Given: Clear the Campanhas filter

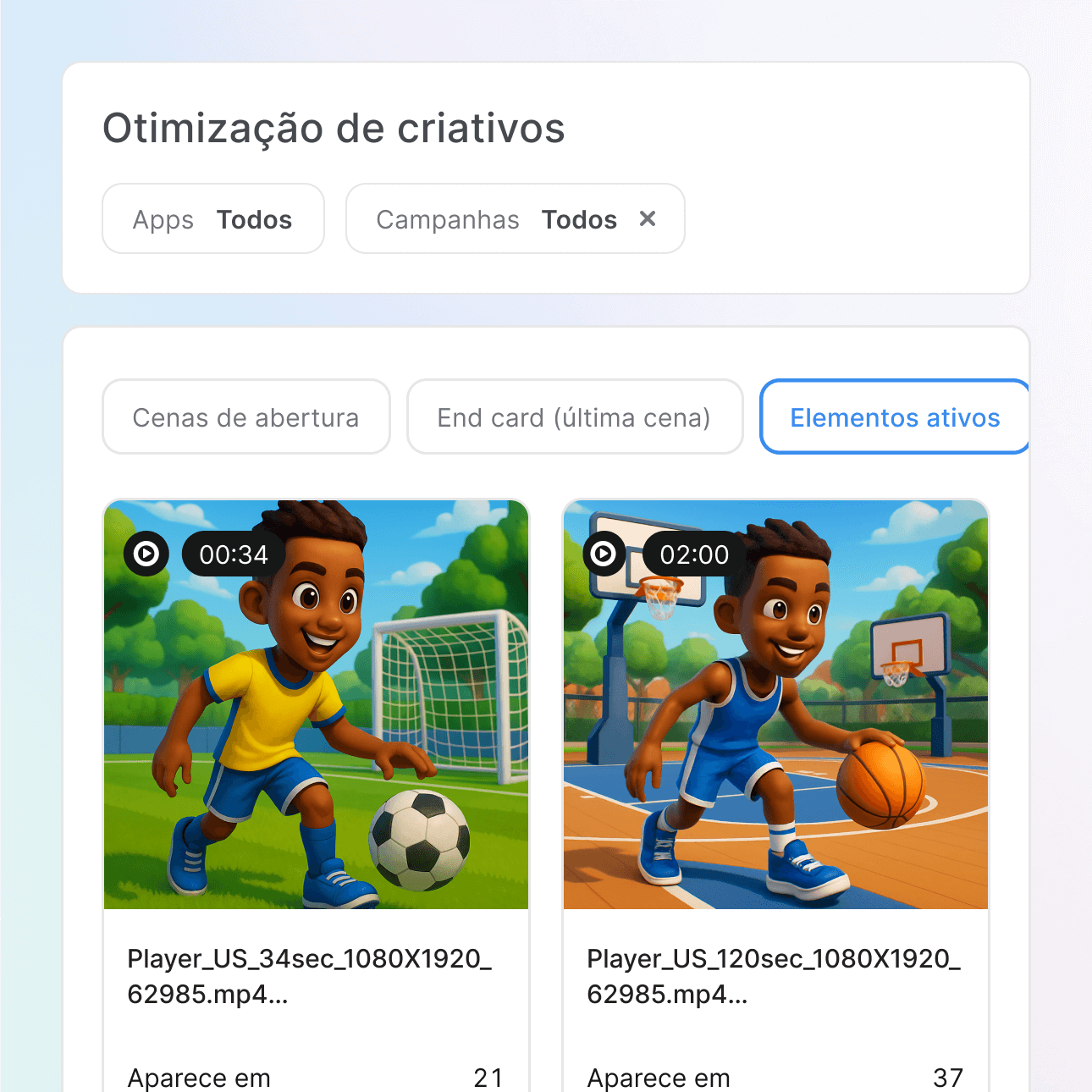Looking at the screenshot, I should (x=648, y=218).
